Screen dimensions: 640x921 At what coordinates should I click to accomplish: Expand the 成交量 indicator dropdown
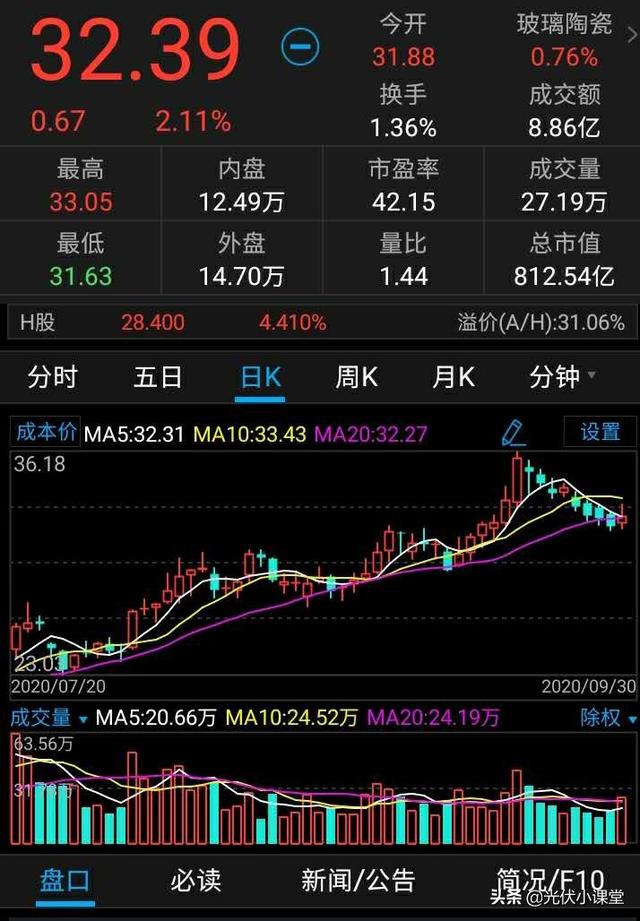point(50,718)
